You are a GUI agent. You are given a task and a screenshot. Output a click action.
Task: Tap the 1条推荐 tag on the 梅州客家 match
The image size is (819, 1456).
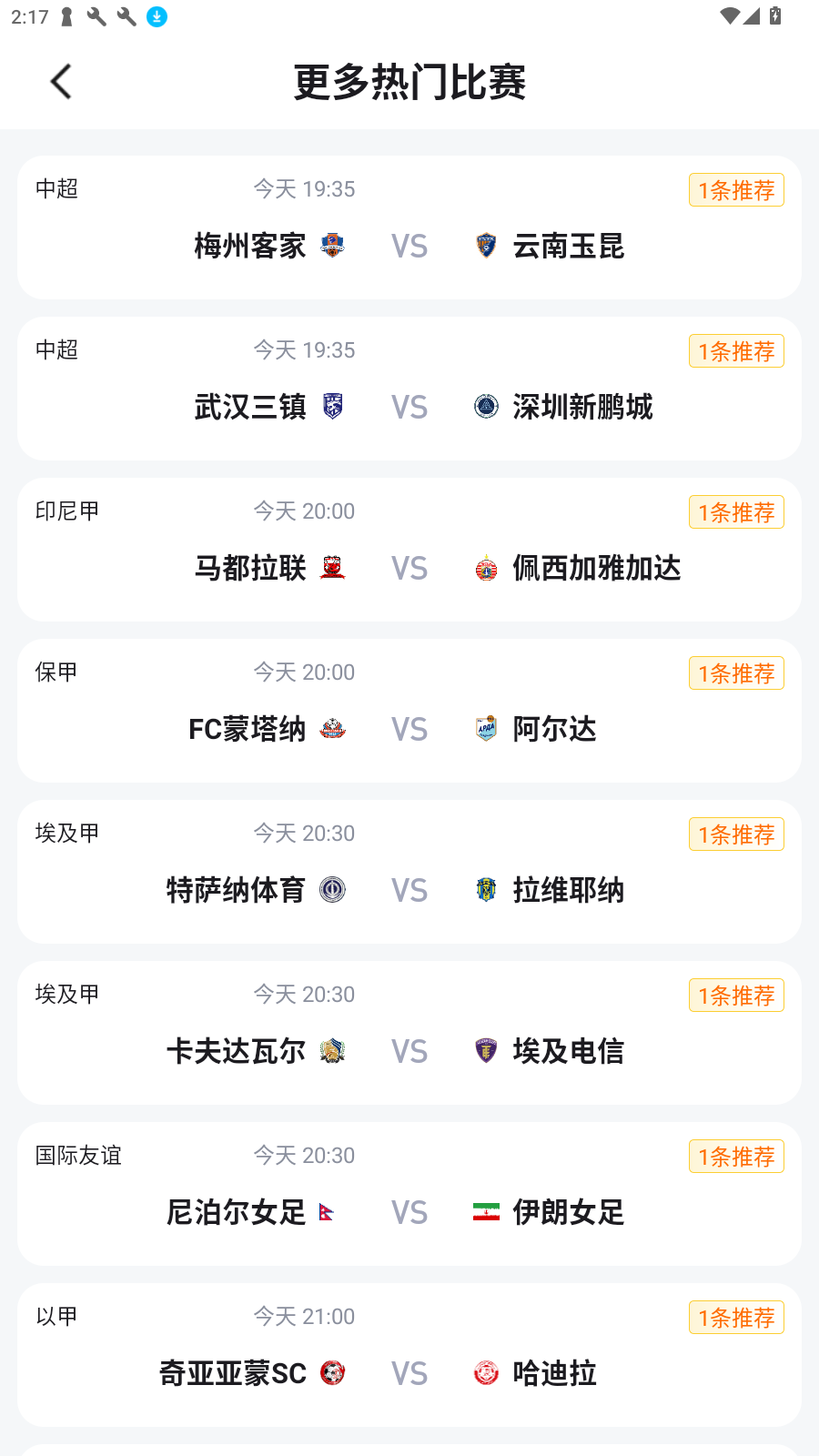(x=736, y=190)
